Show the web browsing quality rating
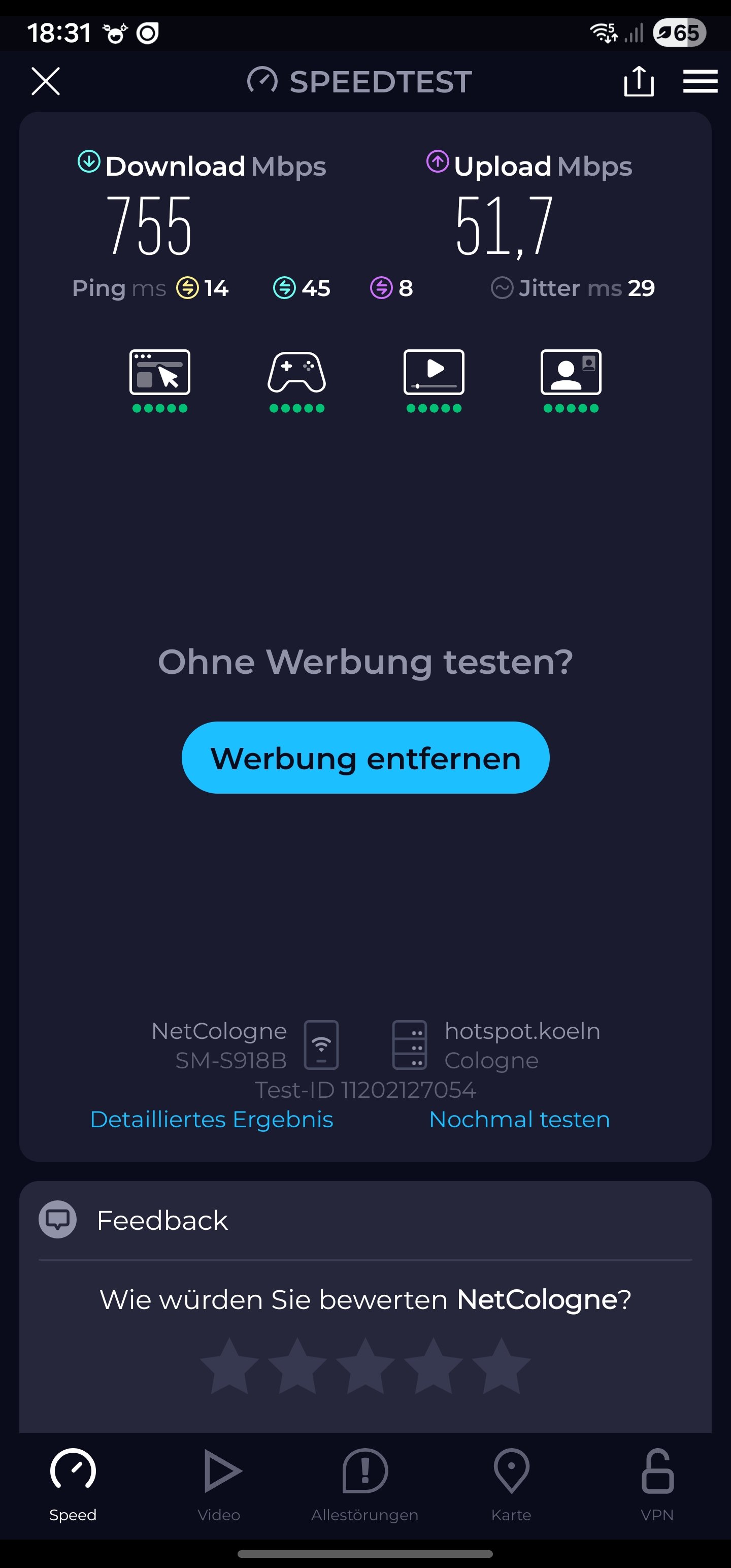 pyautogui.click(x=160, y=380)
